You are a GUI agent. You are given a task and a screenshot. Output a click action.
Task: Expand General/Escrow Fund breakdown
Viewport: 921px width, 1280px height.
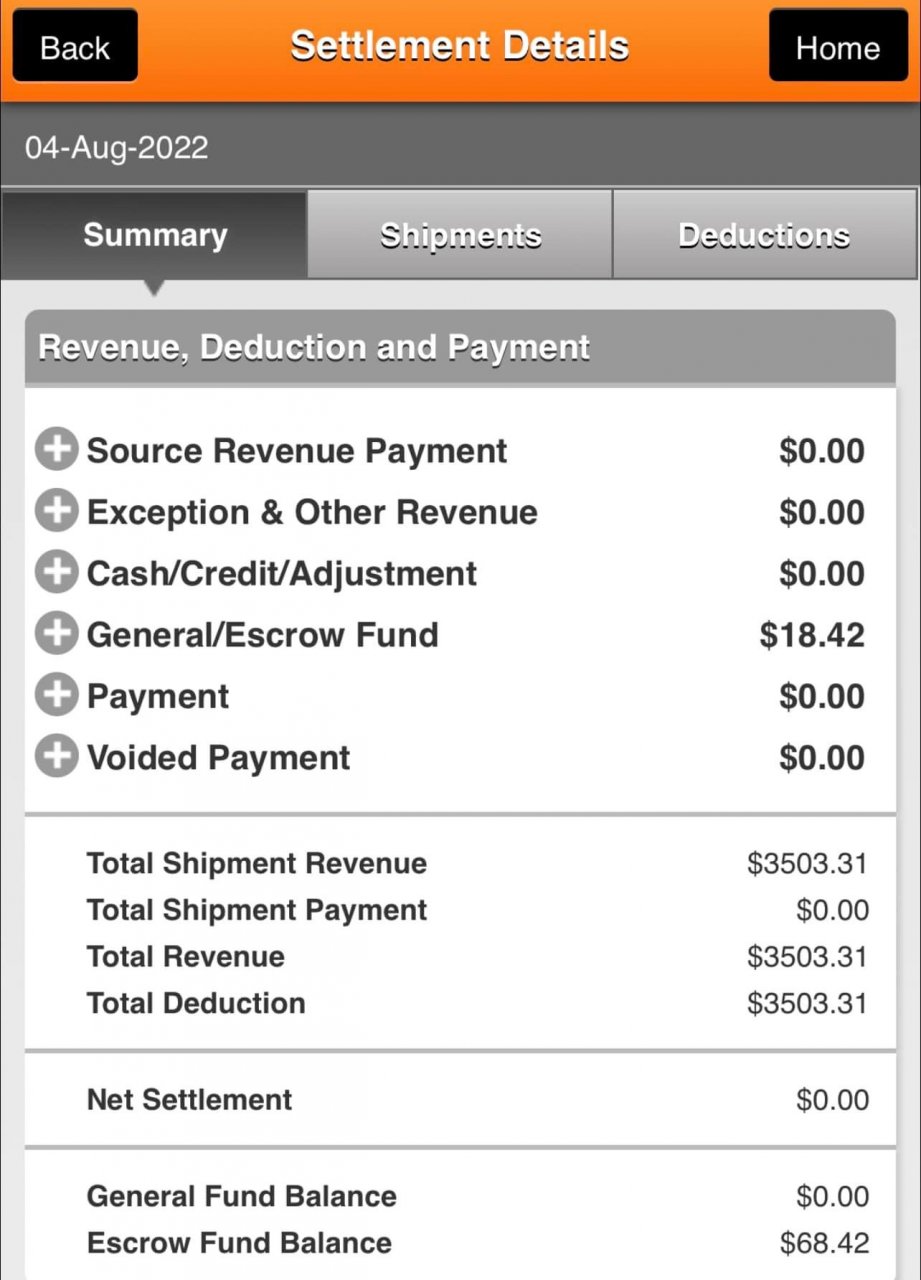click(56, 634)
